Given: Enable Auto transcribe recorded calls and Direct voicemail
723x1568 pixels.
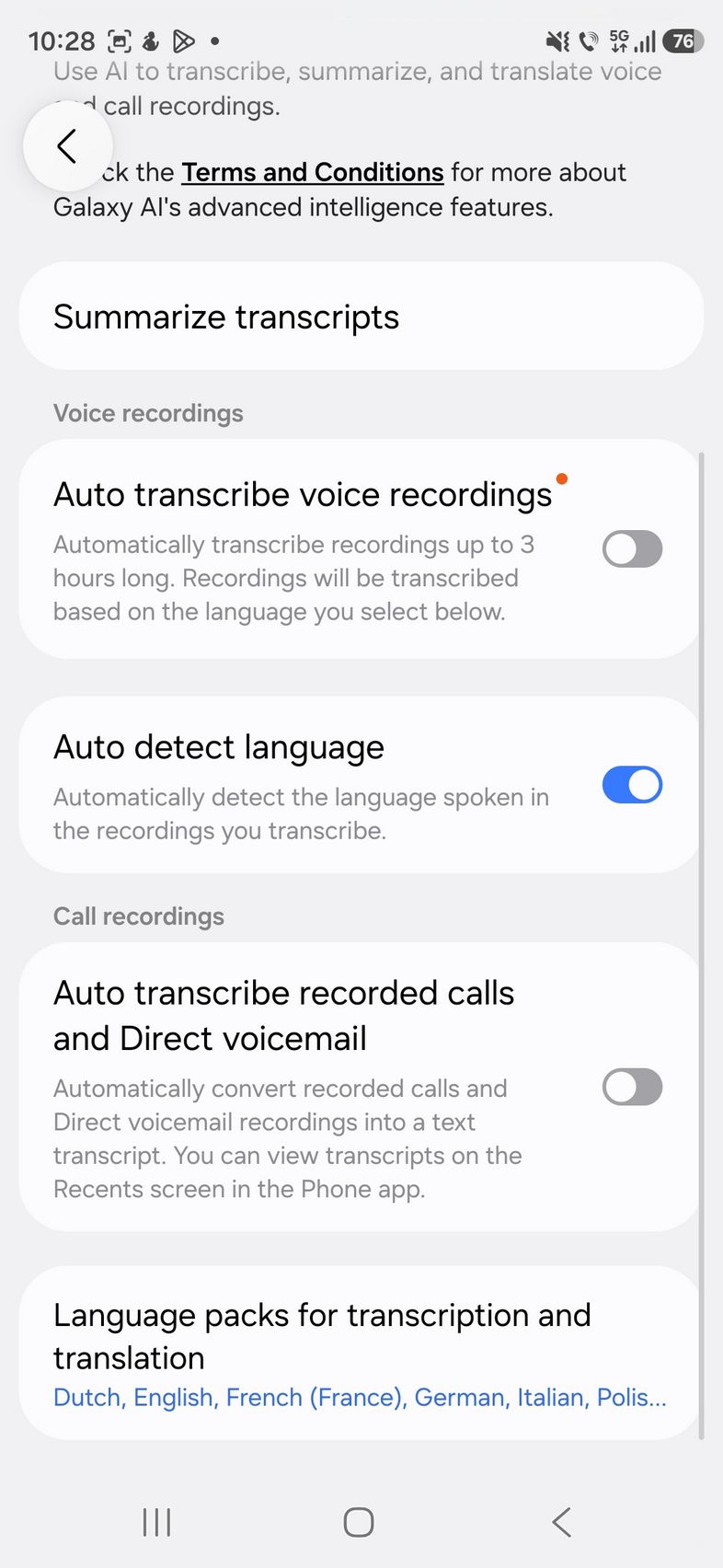Looking at the screenshot, I should pos(632,1087).
